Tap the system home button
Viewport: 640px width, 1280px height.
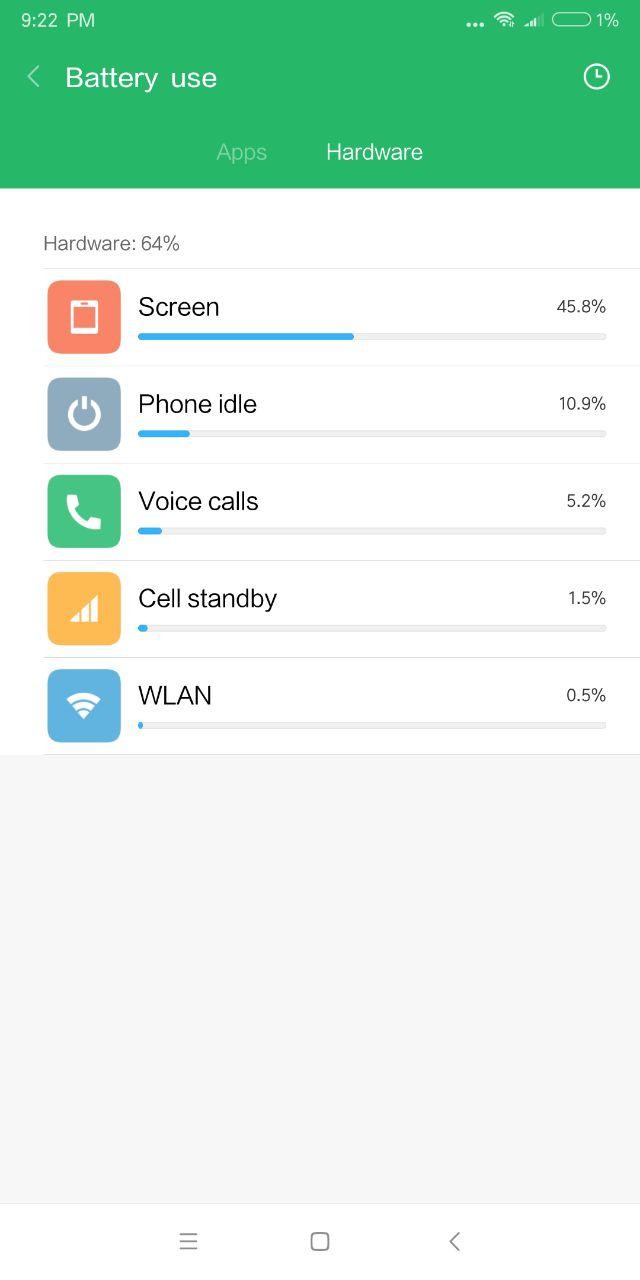pyautogui.click(x=320, y=1241)
